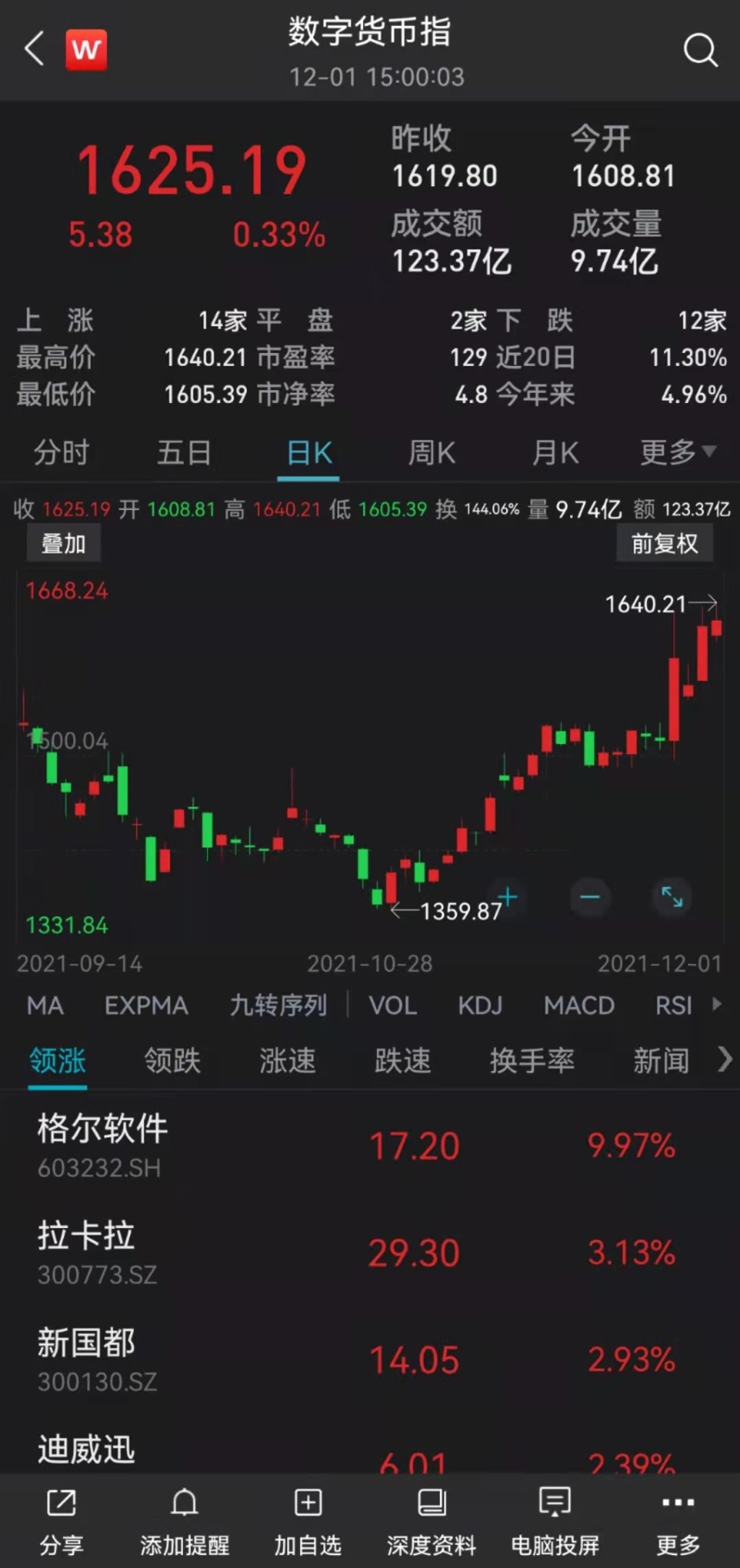Switch to the 换手率 list tab
This screenshot has height=1568, width=740.
pyautogui.click(x=532, y=1061)
